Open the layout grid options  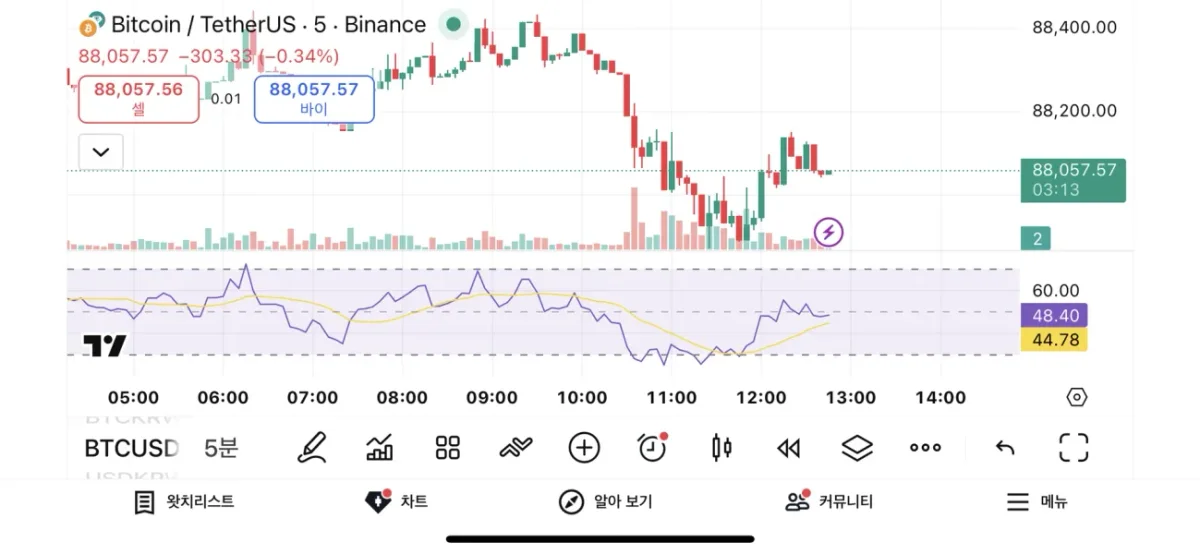pos(447,447)
